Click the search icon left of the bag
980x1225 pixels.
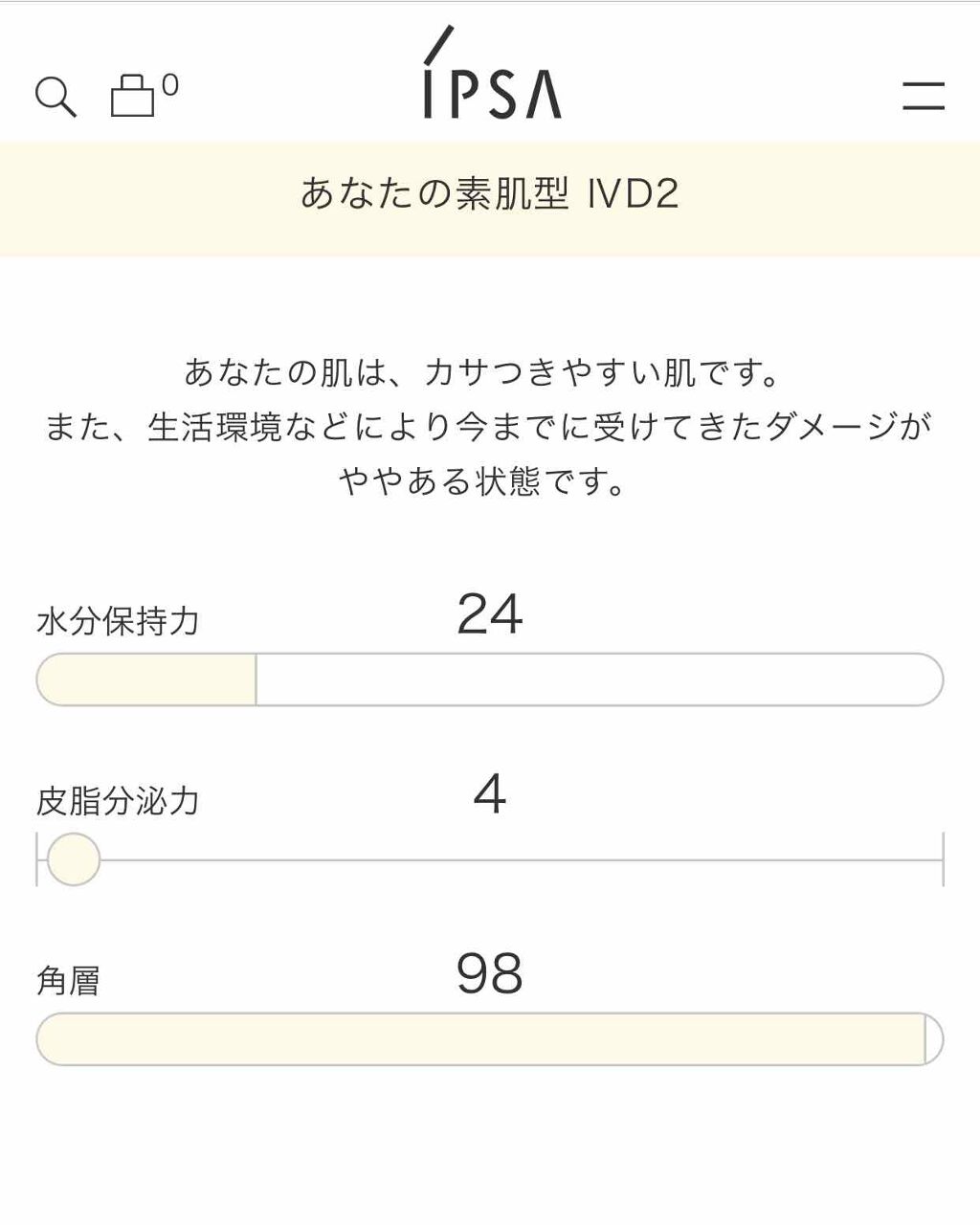[56, 97]
